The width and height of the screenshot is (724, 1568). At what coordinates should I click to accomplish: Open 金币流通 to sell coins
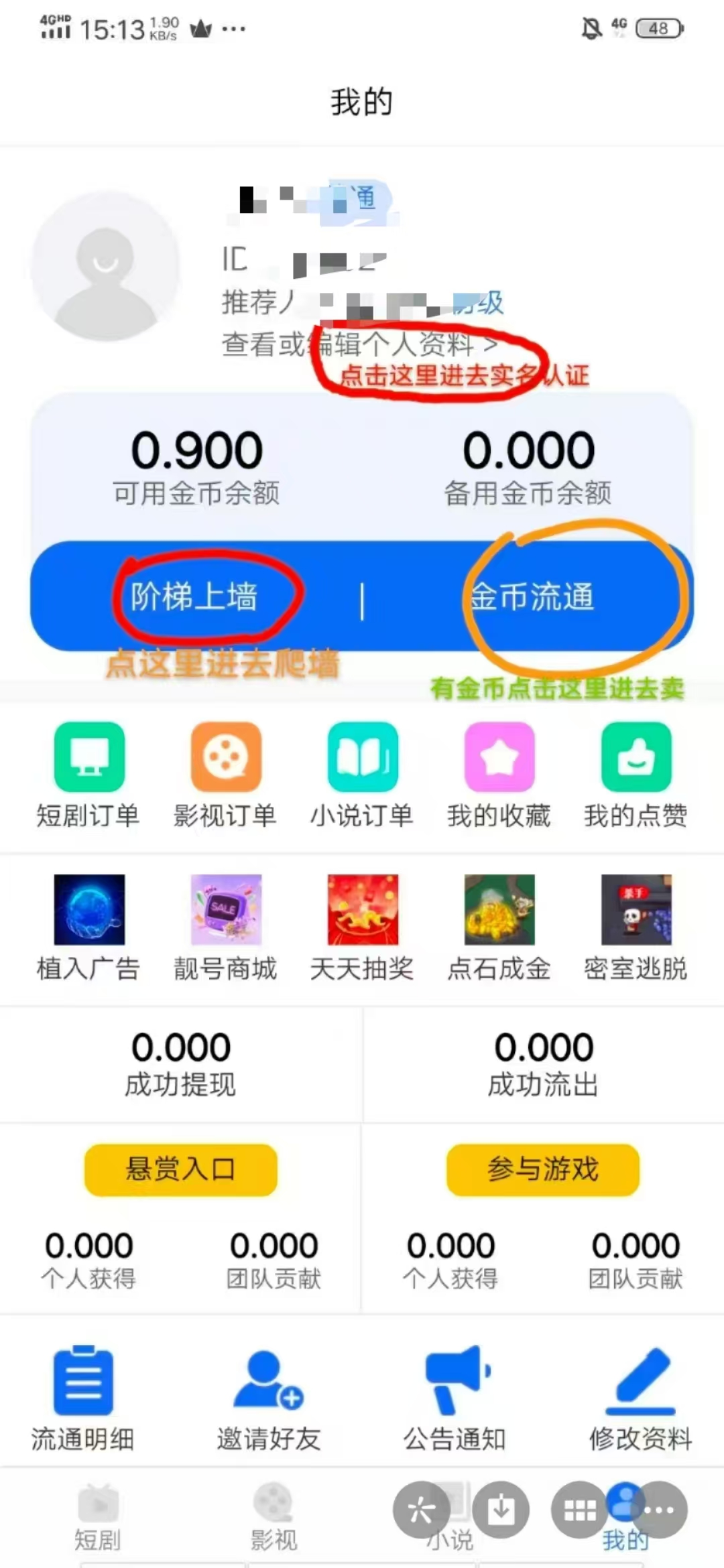point(531,596)
